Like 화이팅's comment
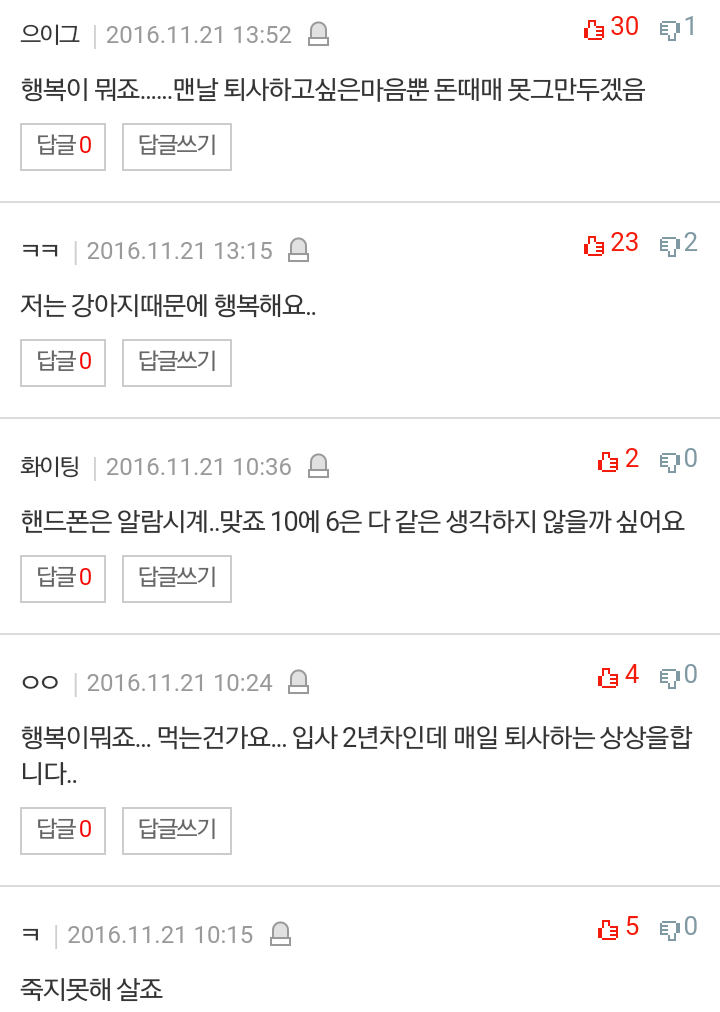Image resolution: width=720 pixels, height=1012 pixels. pyautogui.click(x=608, y=460)
